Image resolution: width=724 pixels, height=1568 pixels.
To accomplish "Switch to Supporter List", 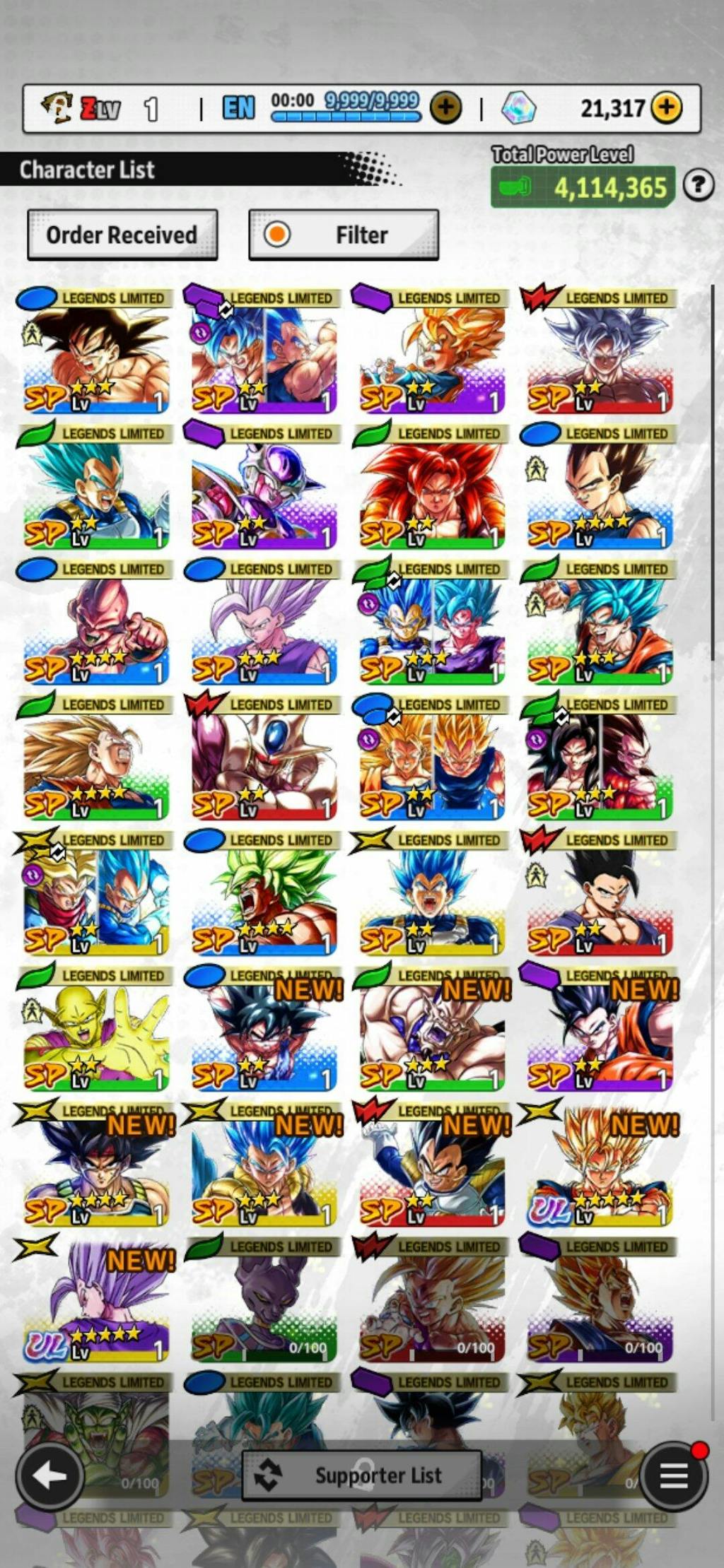I will click(x=361, y=1475).
